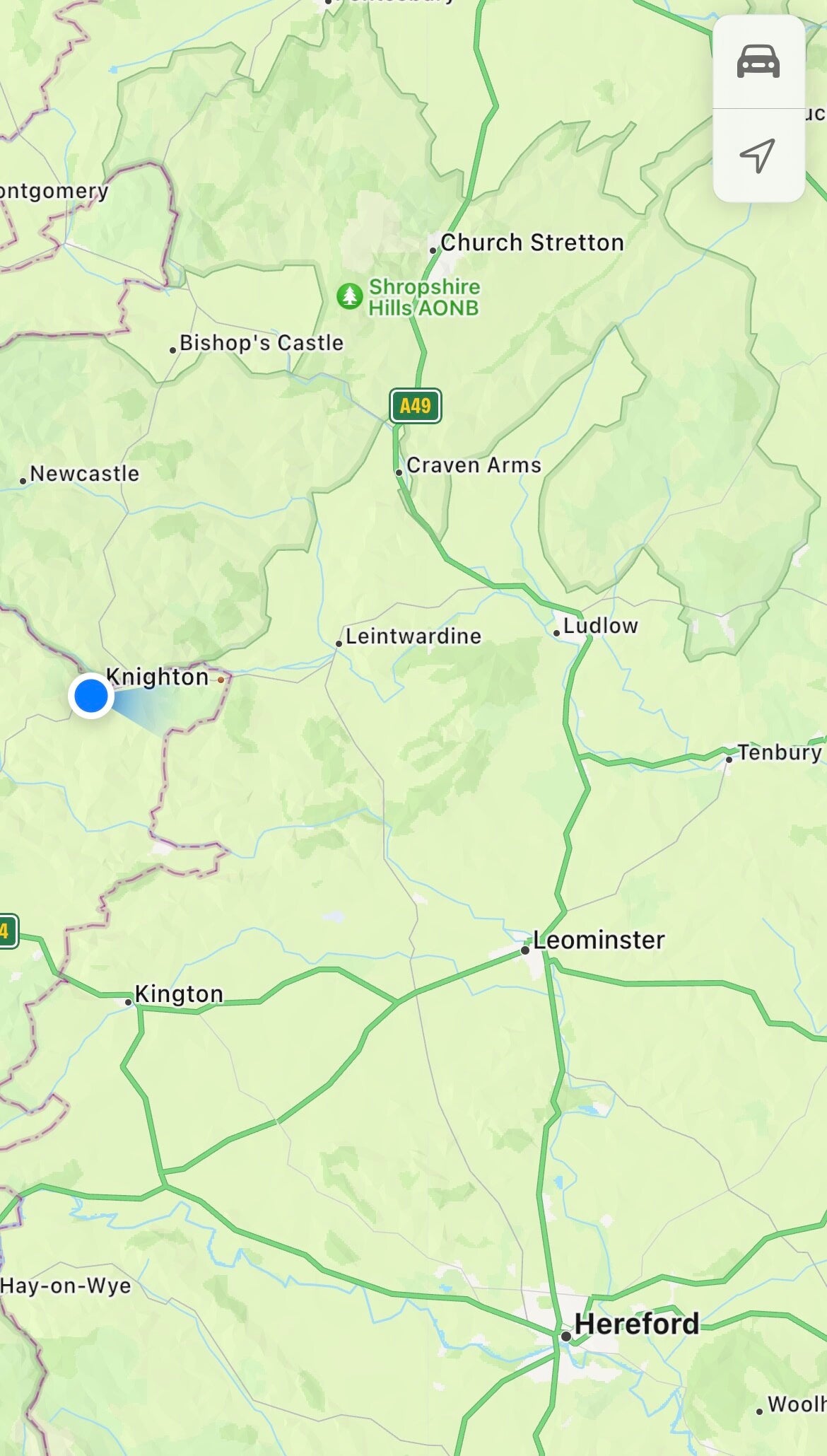Tap the Church Stretton label
This screenshot has height=1456, width=827.
pos(532,243)
